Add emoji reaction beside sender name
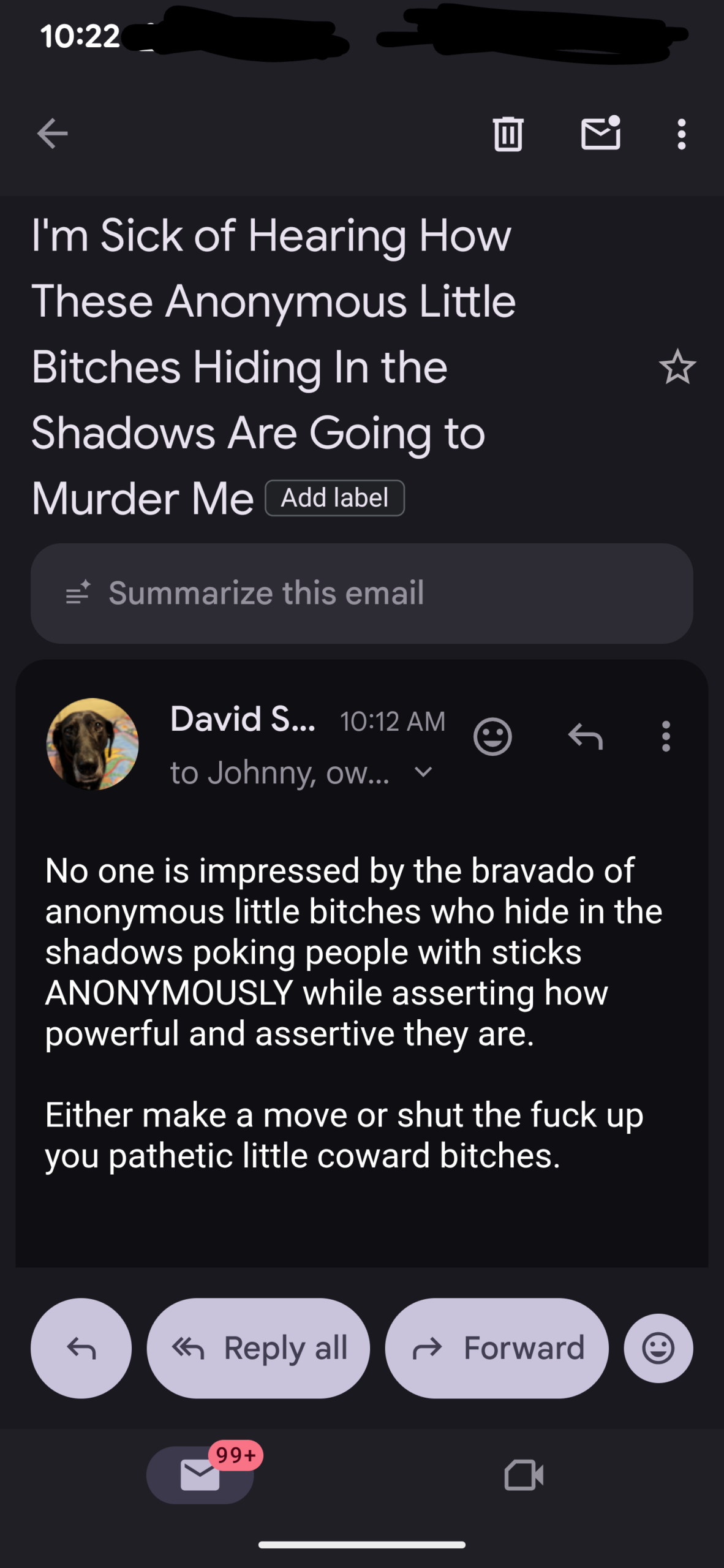Image resolution: width=724 pixels, height=1568 pixels. click(492, 736)
